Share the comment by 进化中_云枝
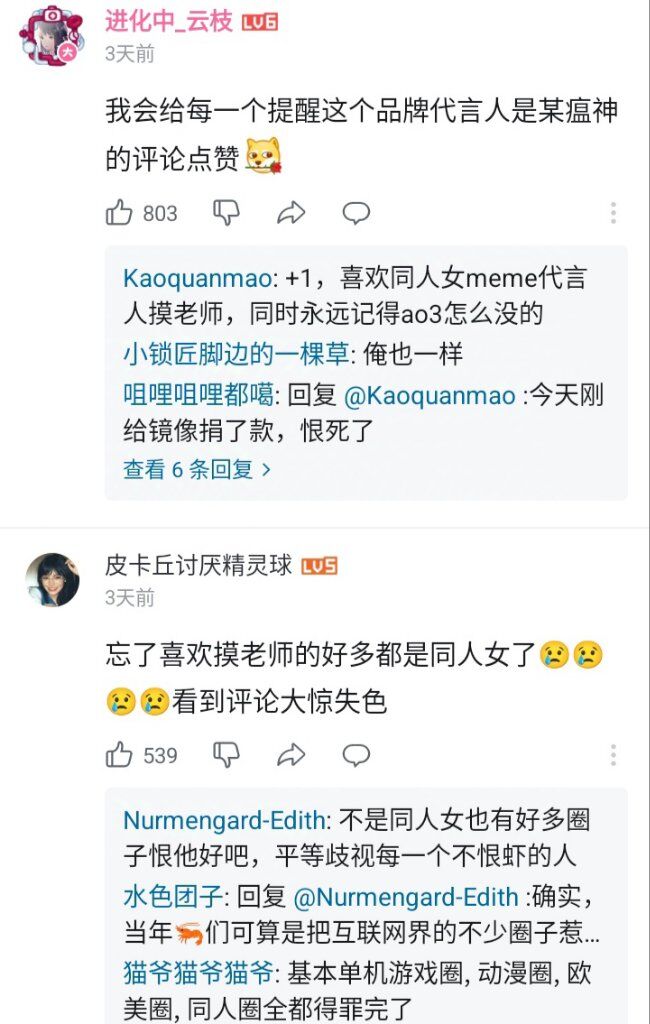 click(290, 212)
